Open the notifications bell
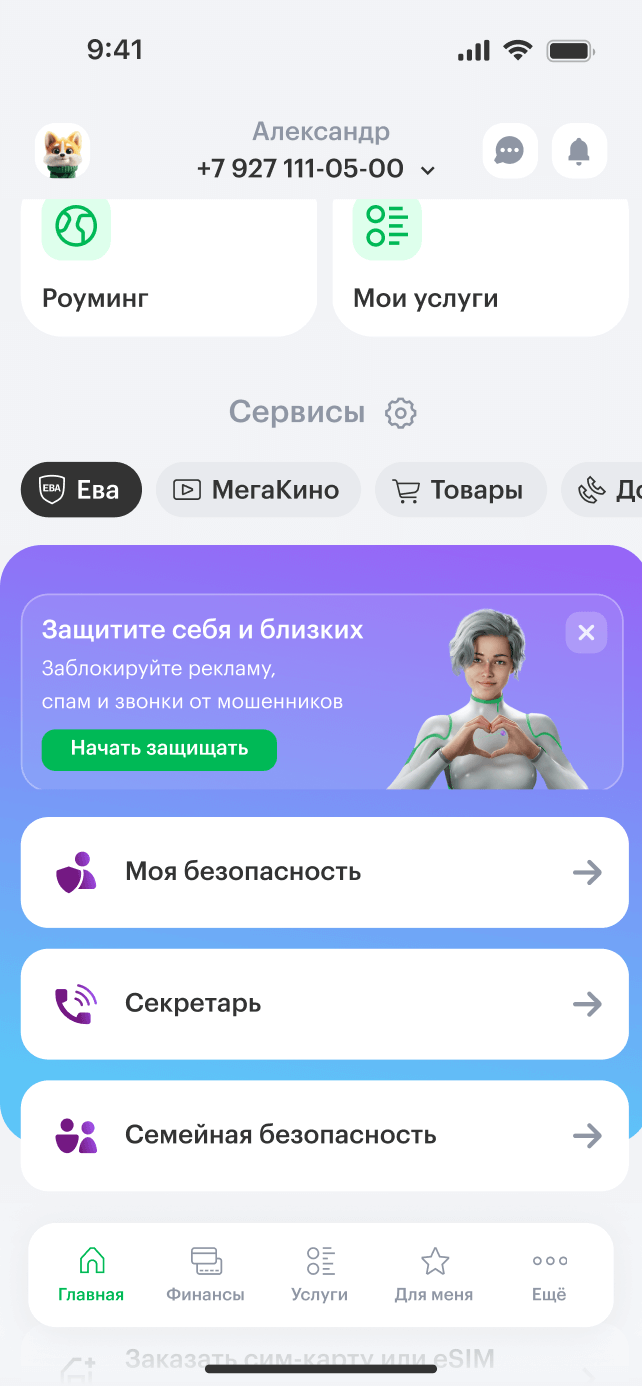Screen dimensions: 642x1386 coord(579,151)
